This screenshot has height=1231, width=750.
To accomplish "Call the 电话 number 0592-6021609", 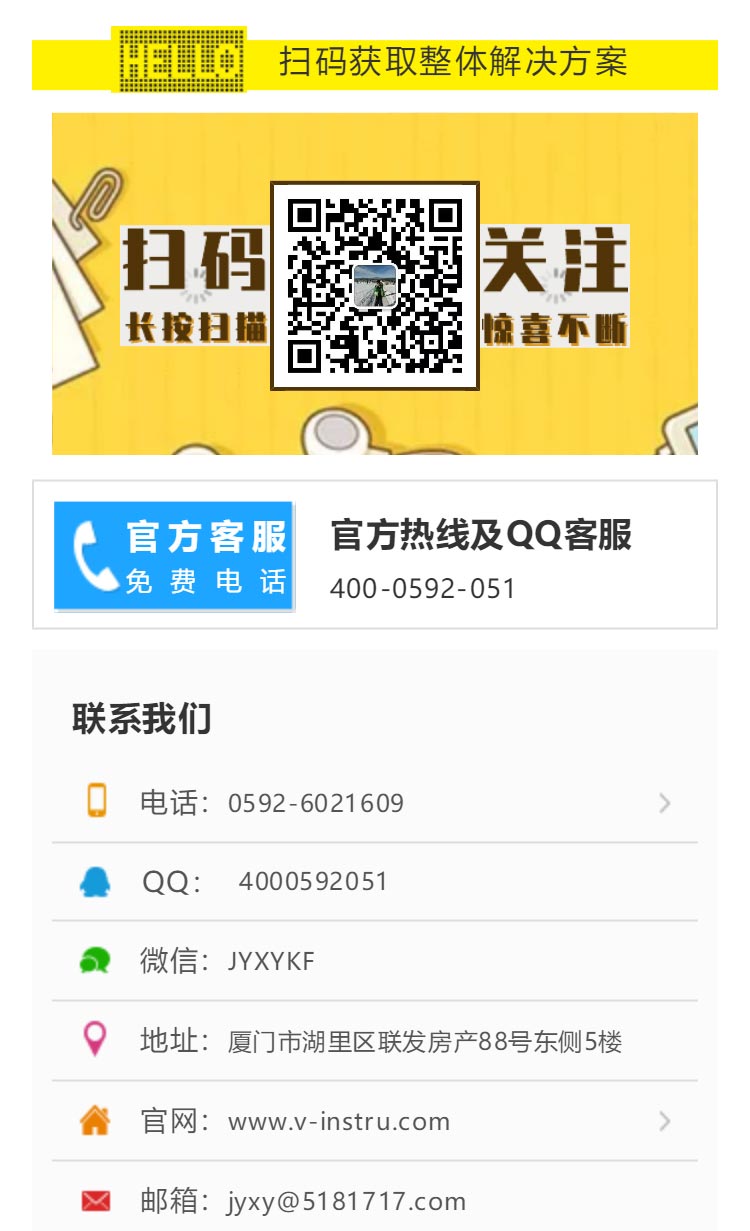I will (x=374, y=803).
